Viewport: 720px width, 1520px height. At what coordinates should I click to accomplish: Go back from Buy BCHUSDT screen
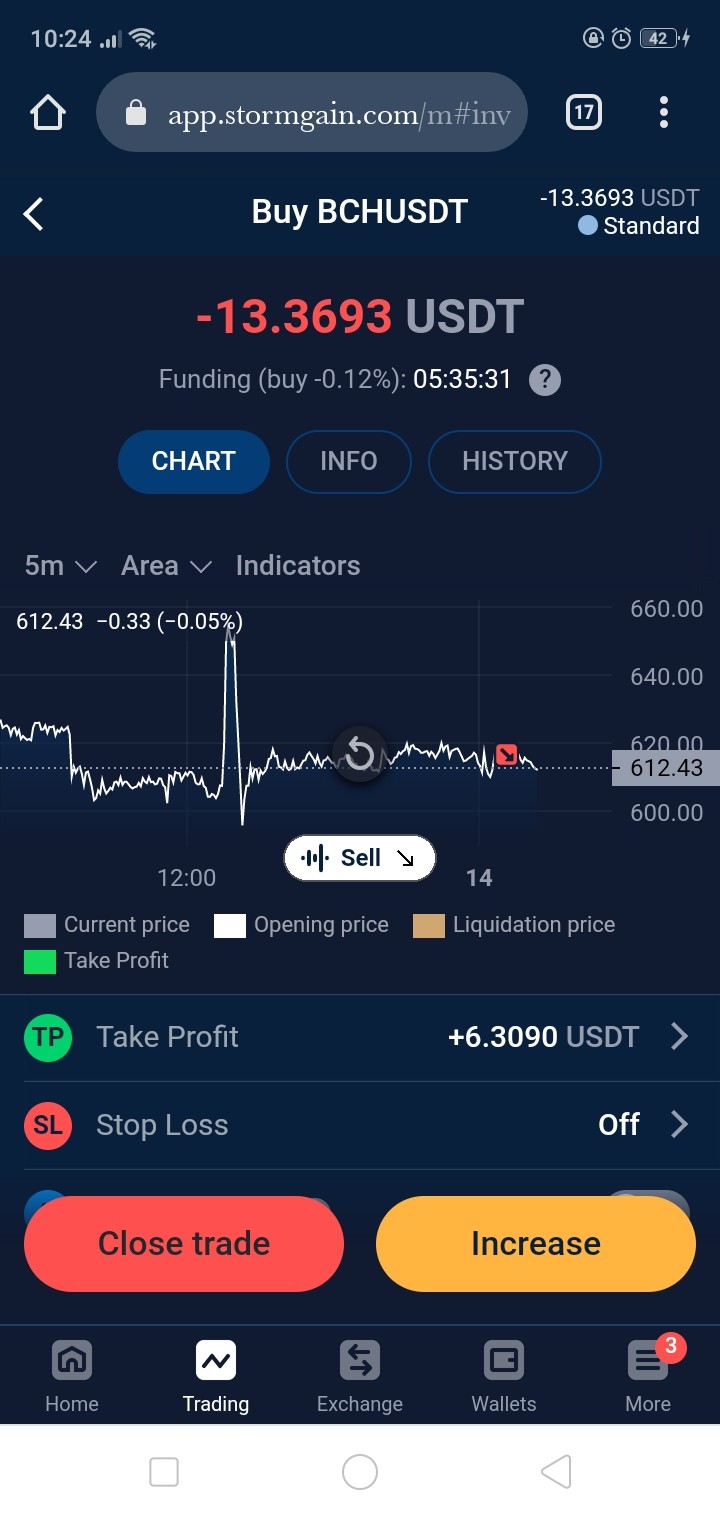[x=34, y=213]
